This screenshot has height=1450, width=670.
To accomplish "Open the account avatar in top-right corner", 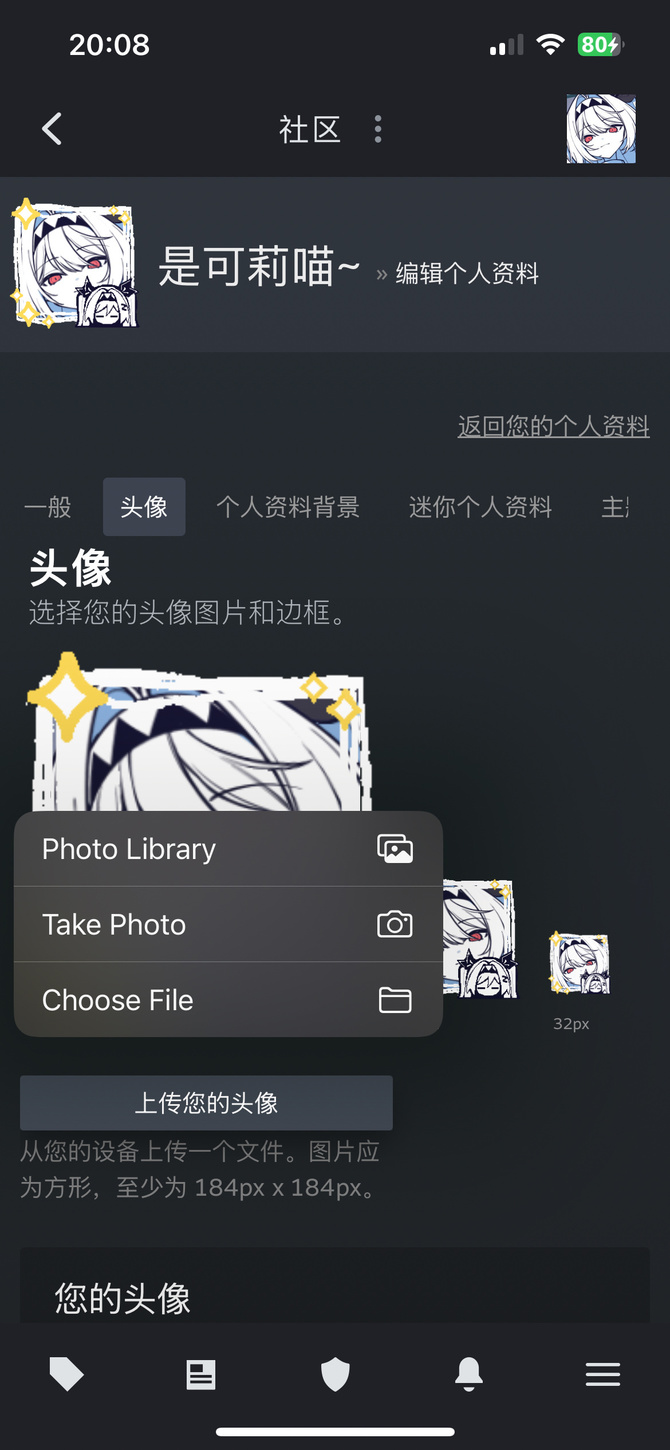I will [601, 129].
